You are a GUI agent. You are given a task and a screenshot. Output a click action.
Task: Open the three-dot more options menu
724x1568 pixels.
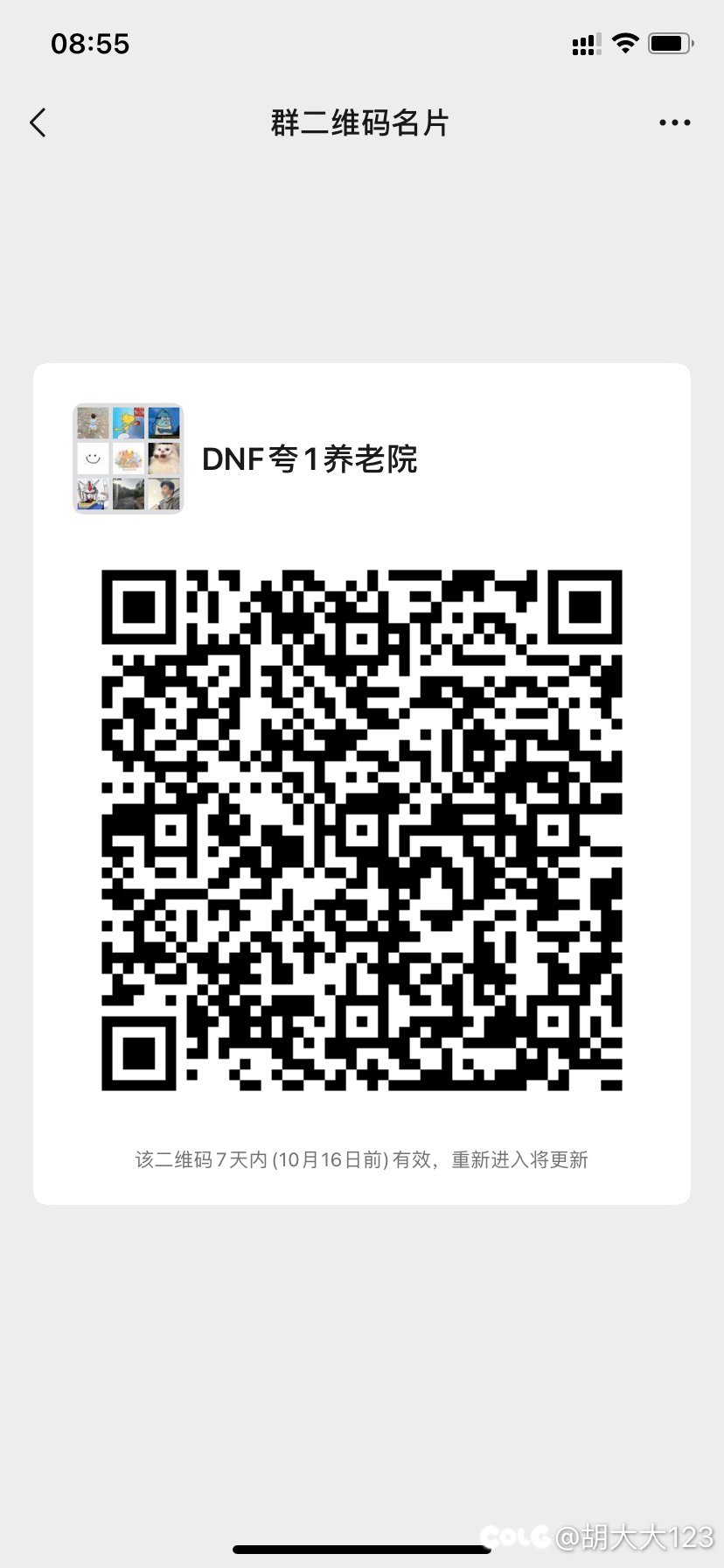[674, 122]
